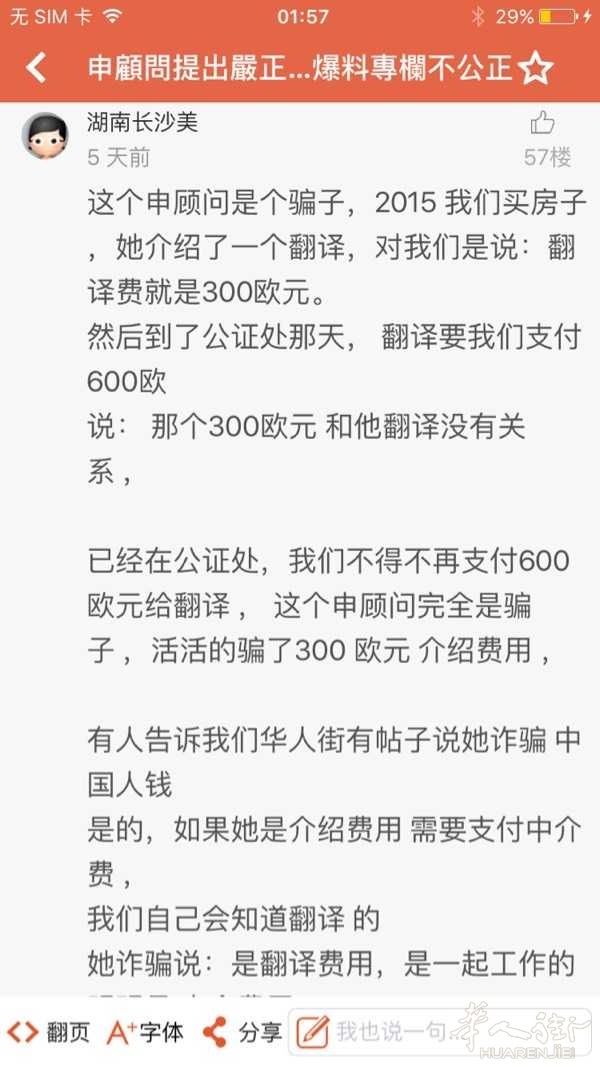
Task: Open 湖南长沙美's profile avatar
Action: click(46, 135)
